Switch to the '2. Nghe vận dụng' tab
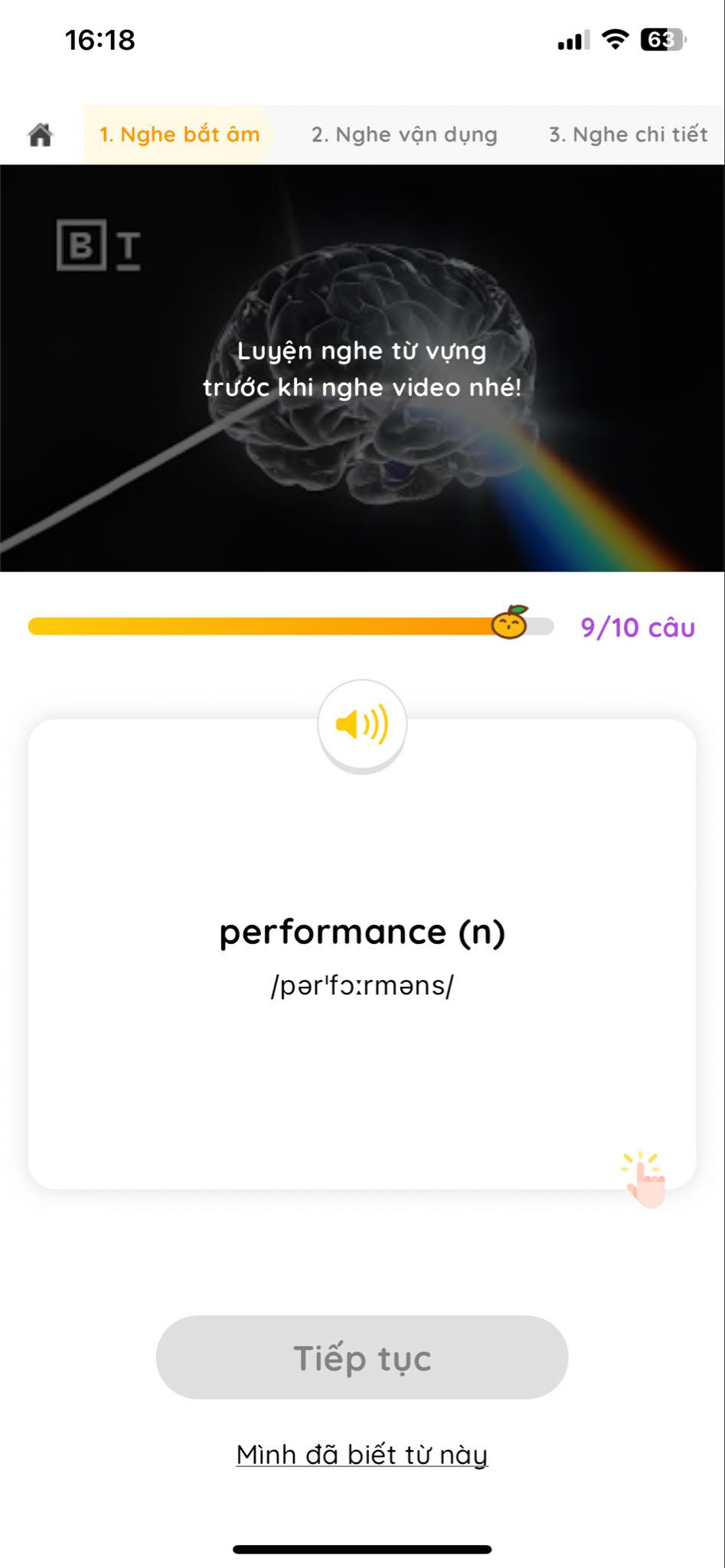Image resolution: width=725 pixels, height=1568 pixels. click(x=406, y=135)
